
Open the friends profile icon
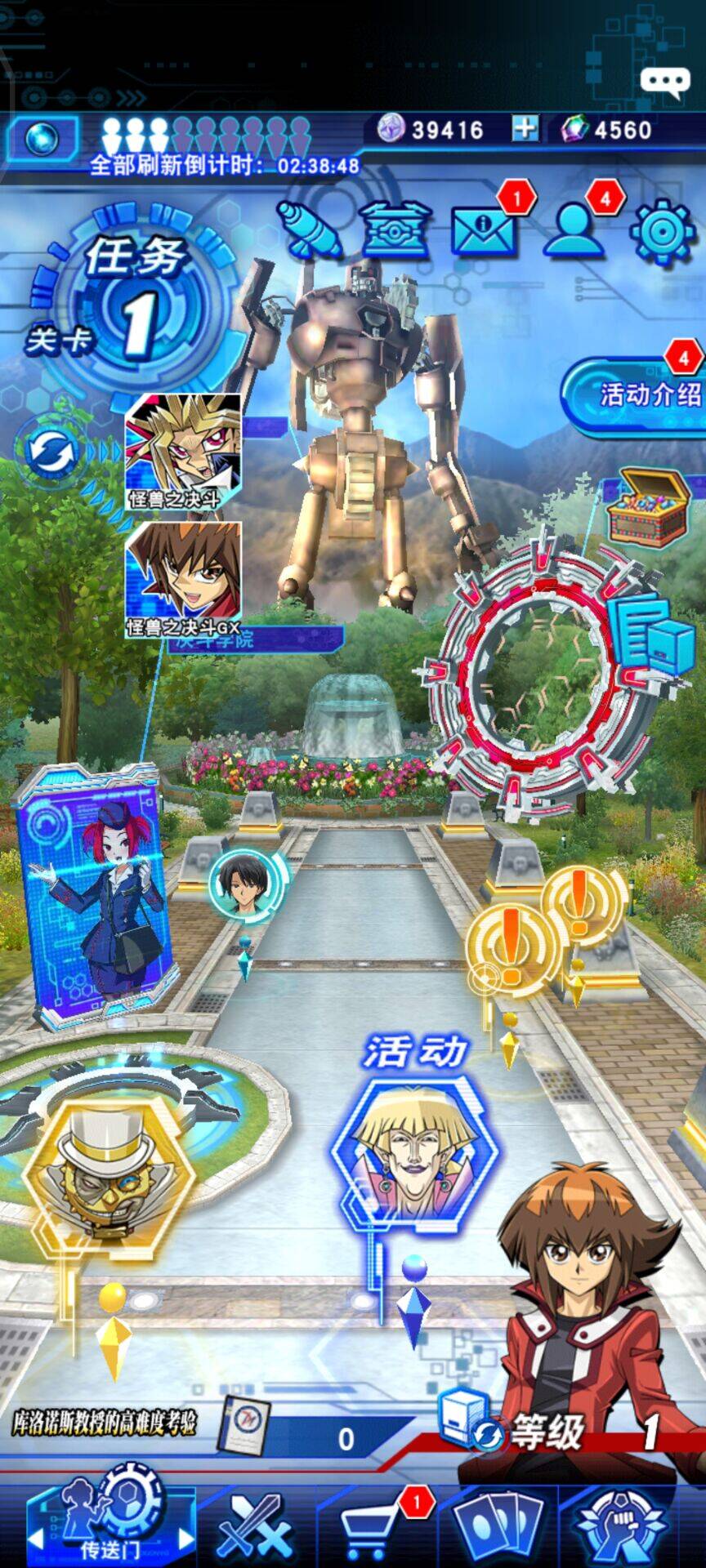click(x=574, y=229)
